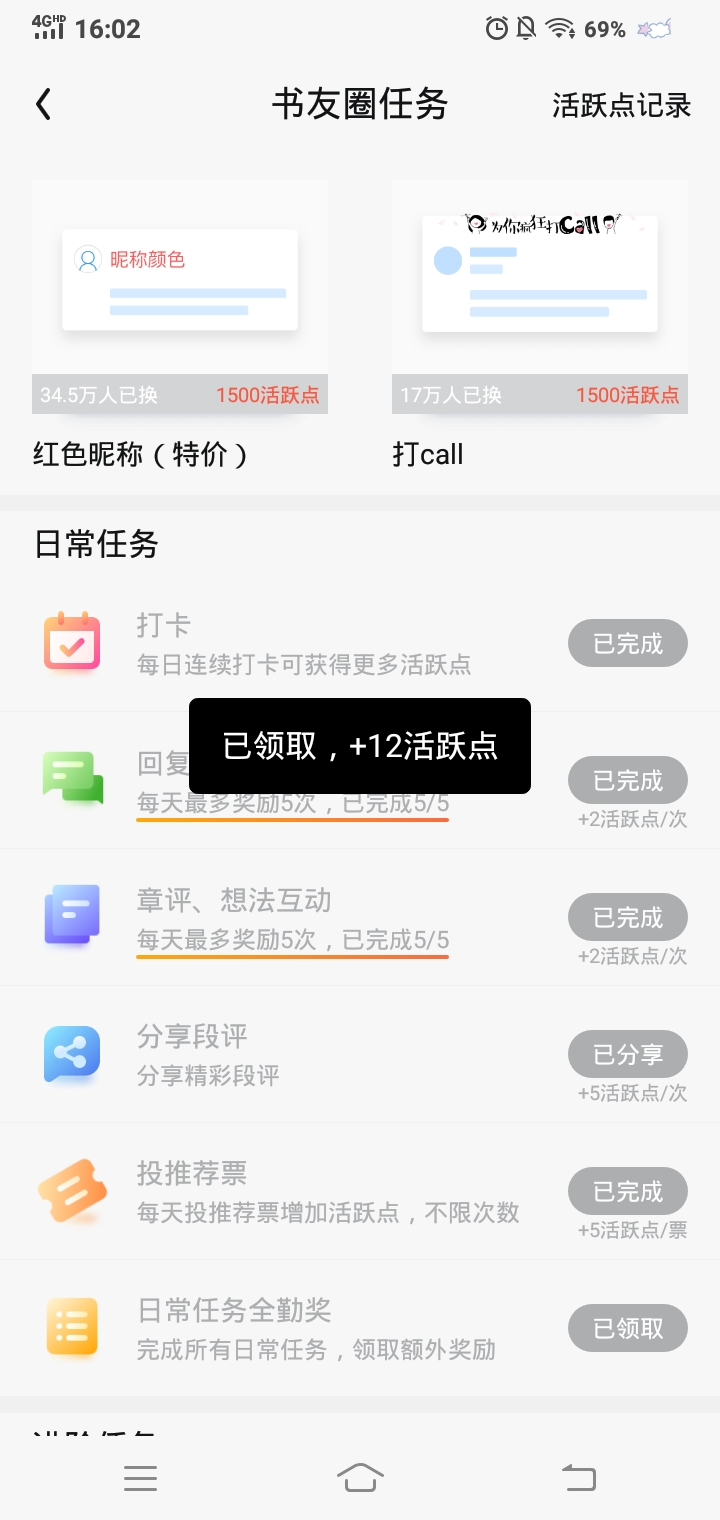Tap 已分享 button for 分享段评
Image resolution: width=720 pixels, height=1520 pixels.
pos(628,1054)
